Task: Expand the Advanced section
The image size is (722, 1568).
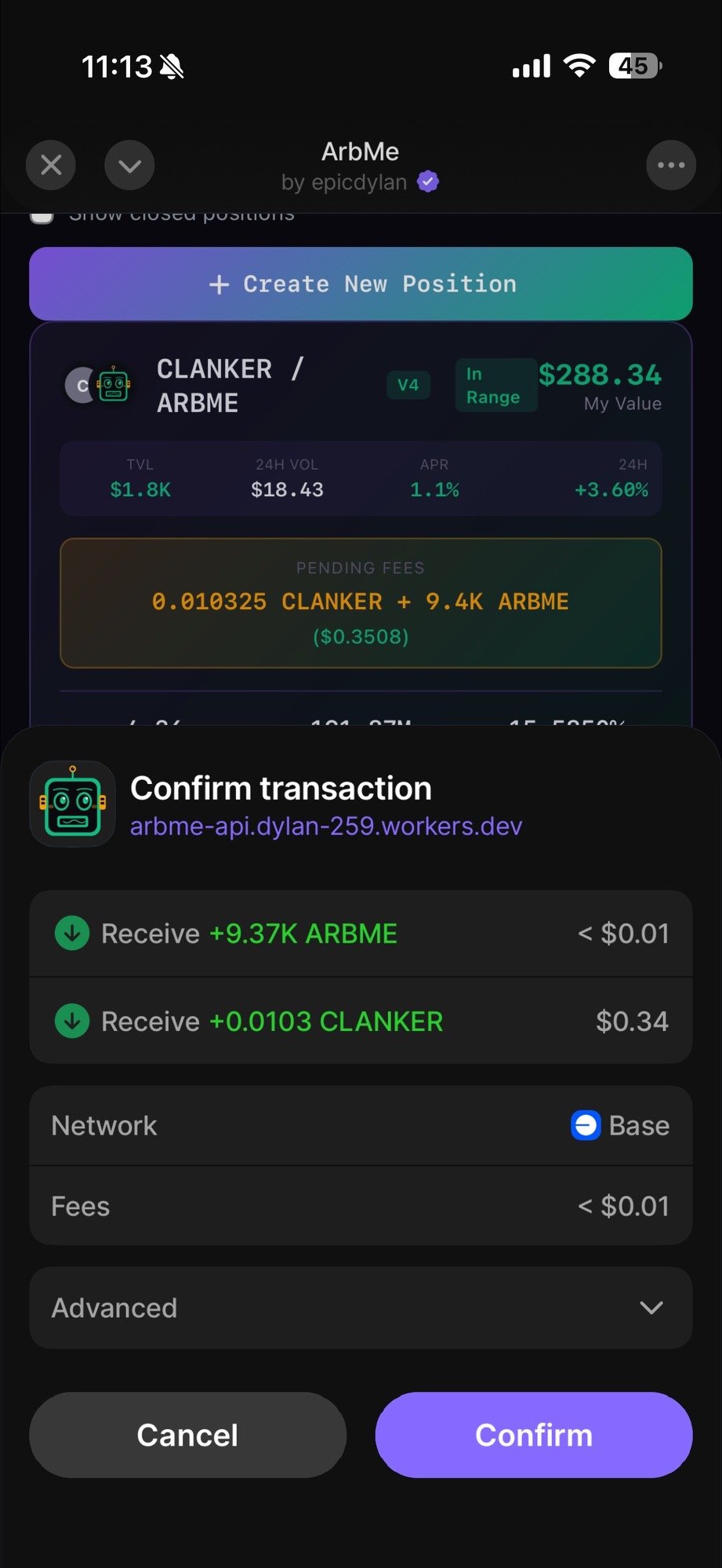Action: click(x=361, y=1308)
